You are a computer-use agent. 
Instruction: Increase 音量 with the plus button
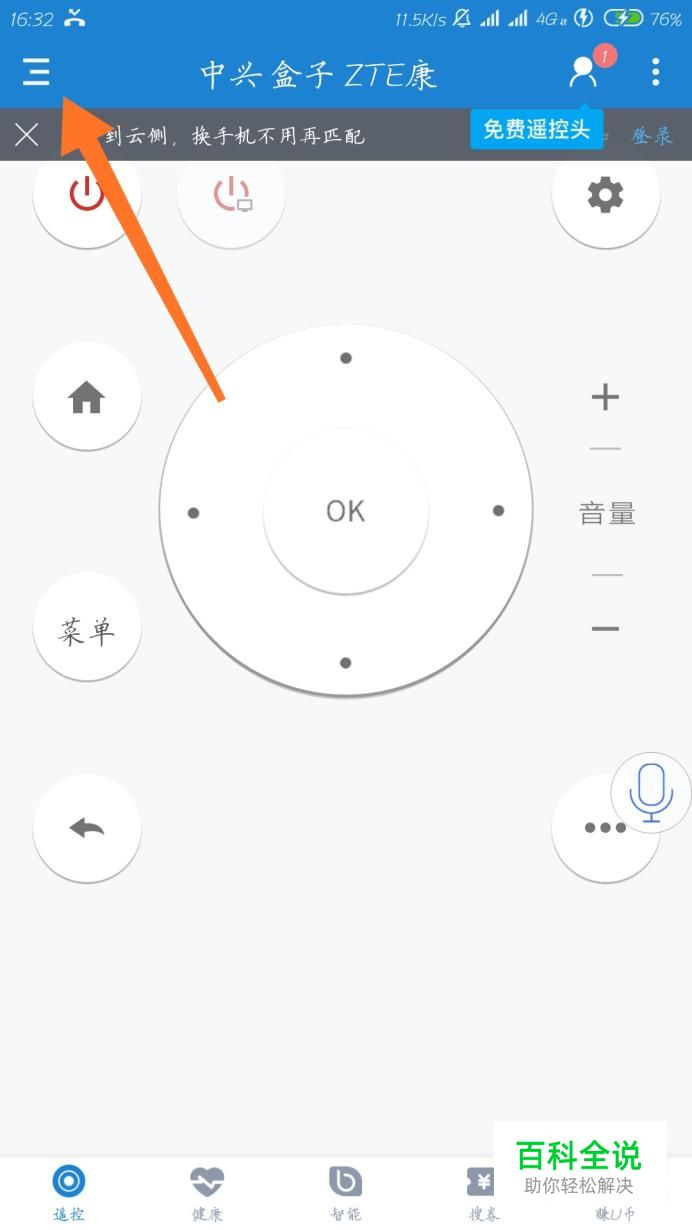click(x=605, y=398)
